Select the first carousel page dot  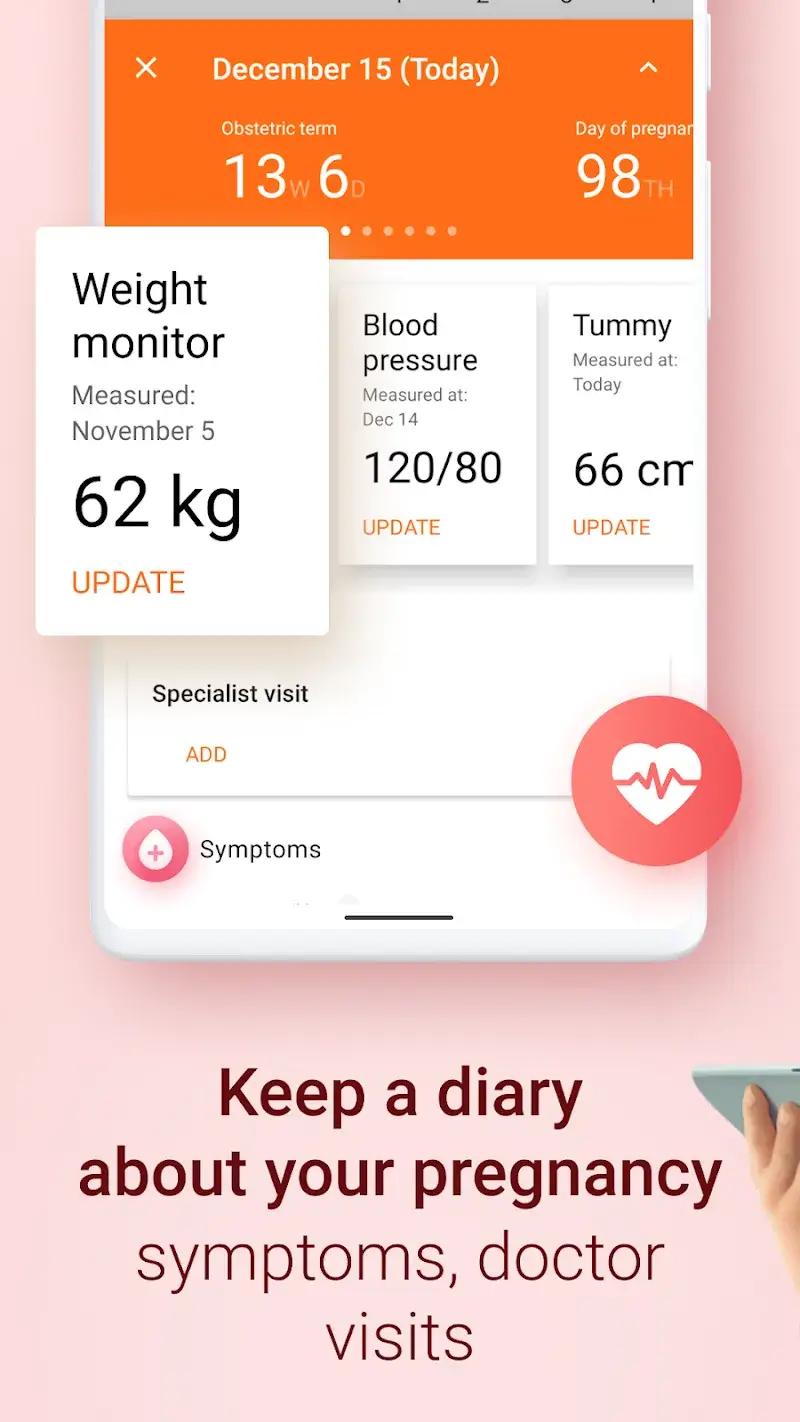point(344,230)
